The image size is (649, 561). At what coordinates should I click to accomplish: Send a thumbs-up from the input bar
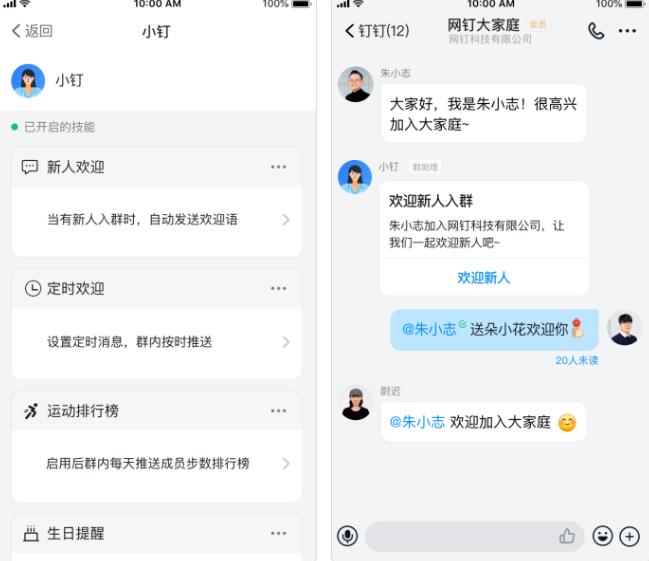click(x=567, y=536)
